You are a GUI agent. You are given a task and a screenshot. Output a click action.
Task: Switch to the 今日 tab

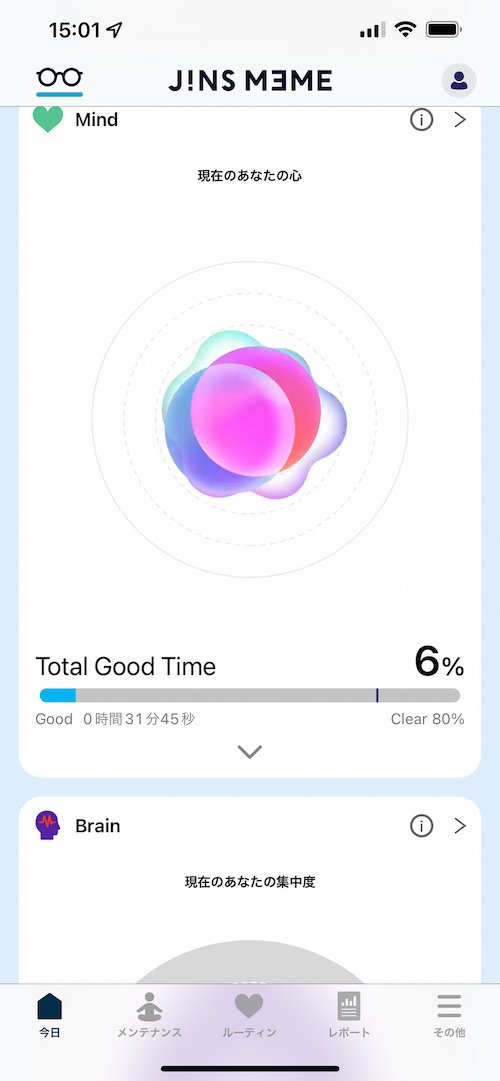(50, 1015)
